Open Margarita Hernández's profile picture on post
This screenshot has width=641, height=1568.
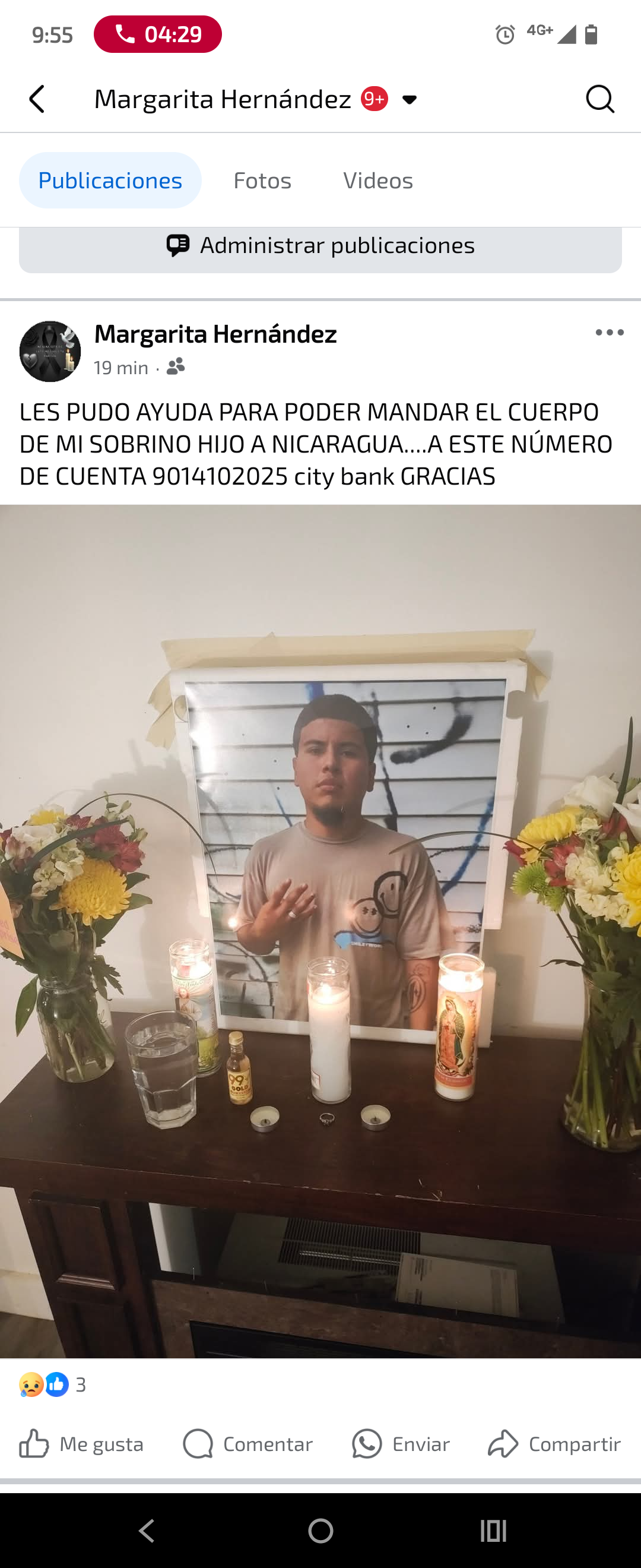coord(50,351)
